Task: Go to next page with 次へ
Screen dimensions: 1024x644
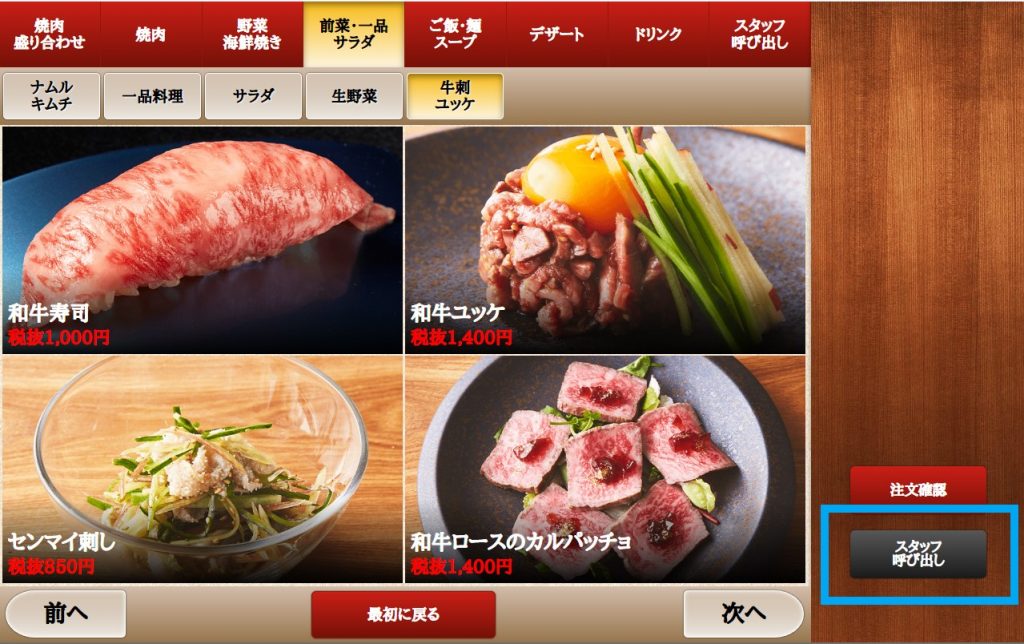Action: tap(743, 613)
